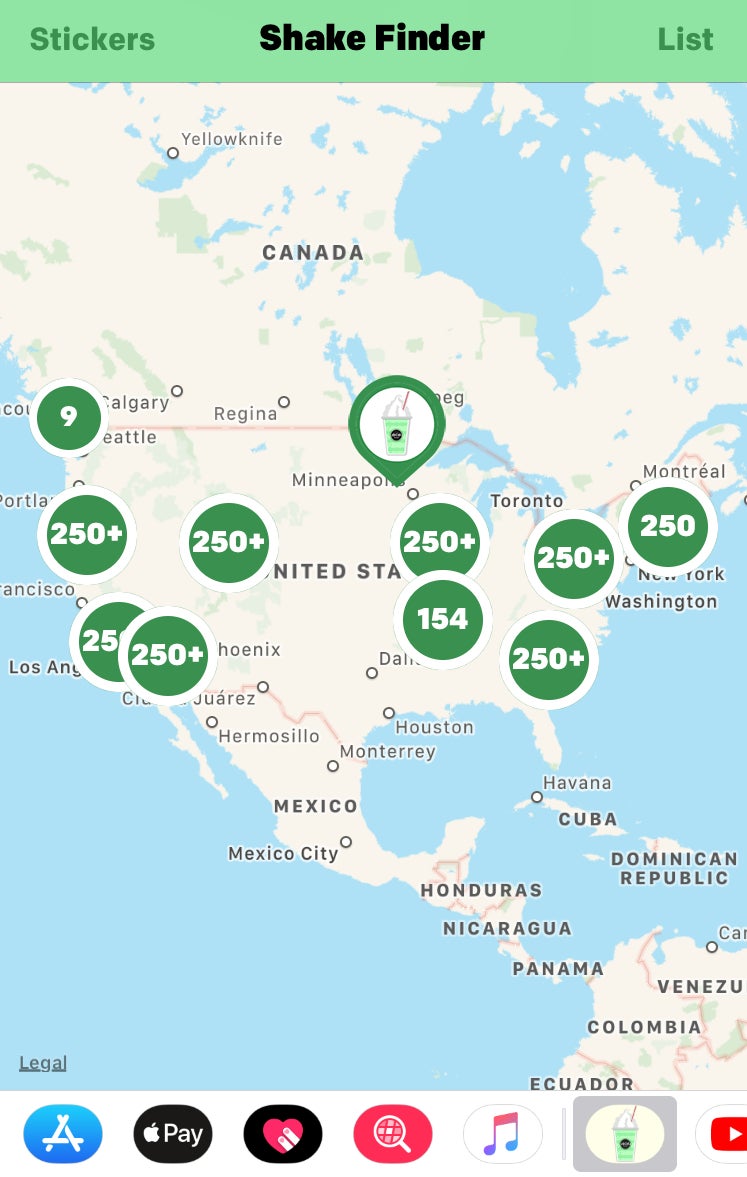Open the web image search app
Image resolution: width=747 pixels, height=1177 pixels.
(x=392, y=1134)
